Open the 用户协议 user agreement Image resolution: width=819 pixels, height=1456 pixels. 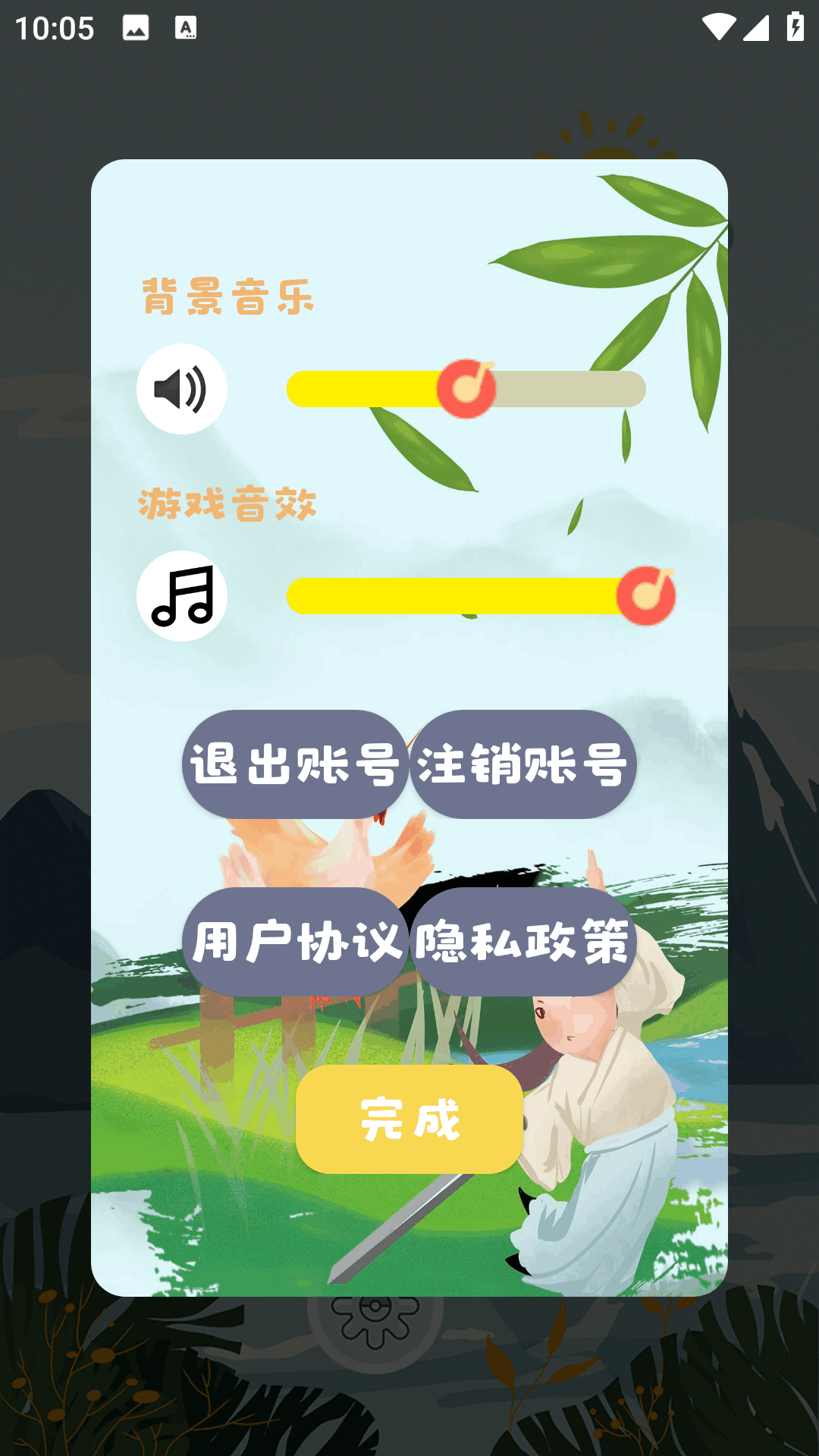click(x=295, y=942)
